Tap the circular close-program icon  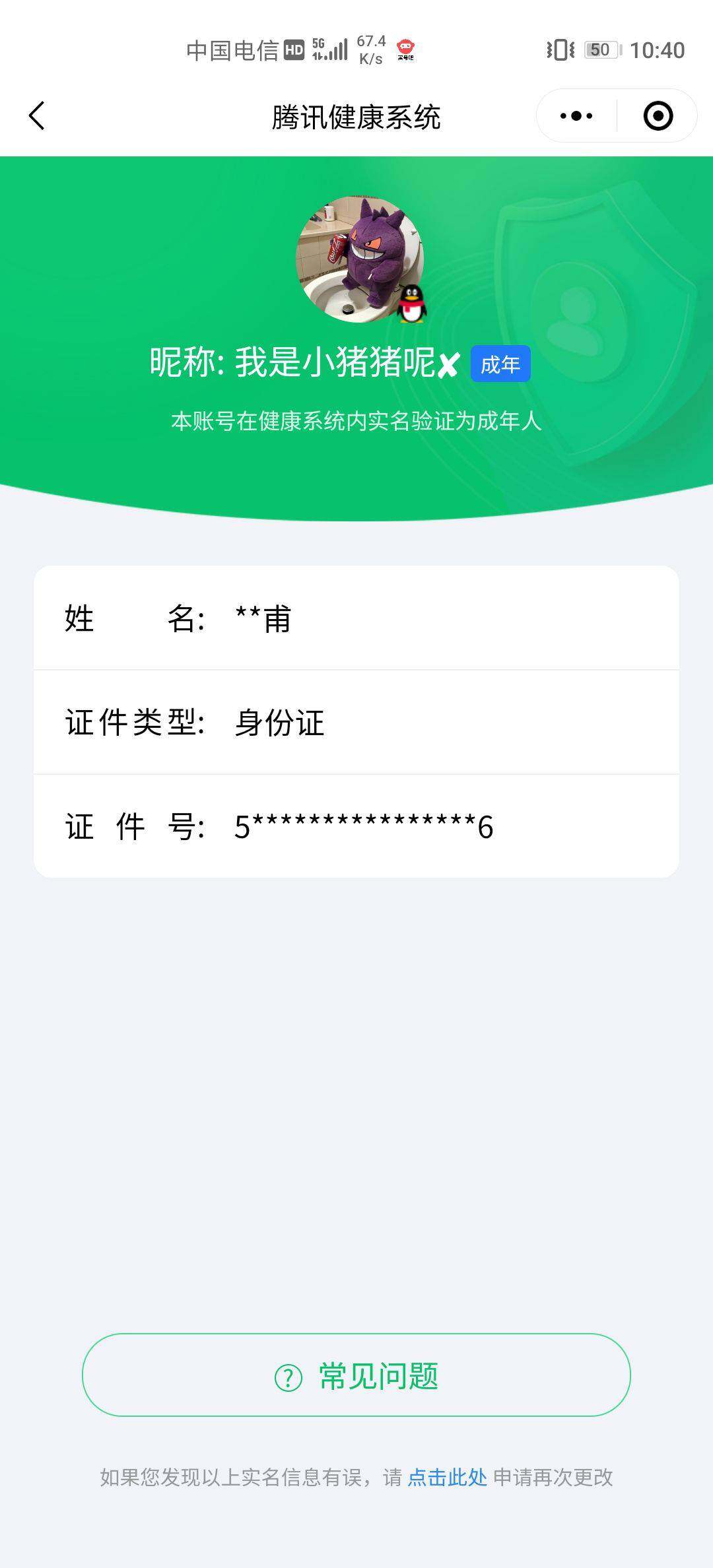coord(658,115)
